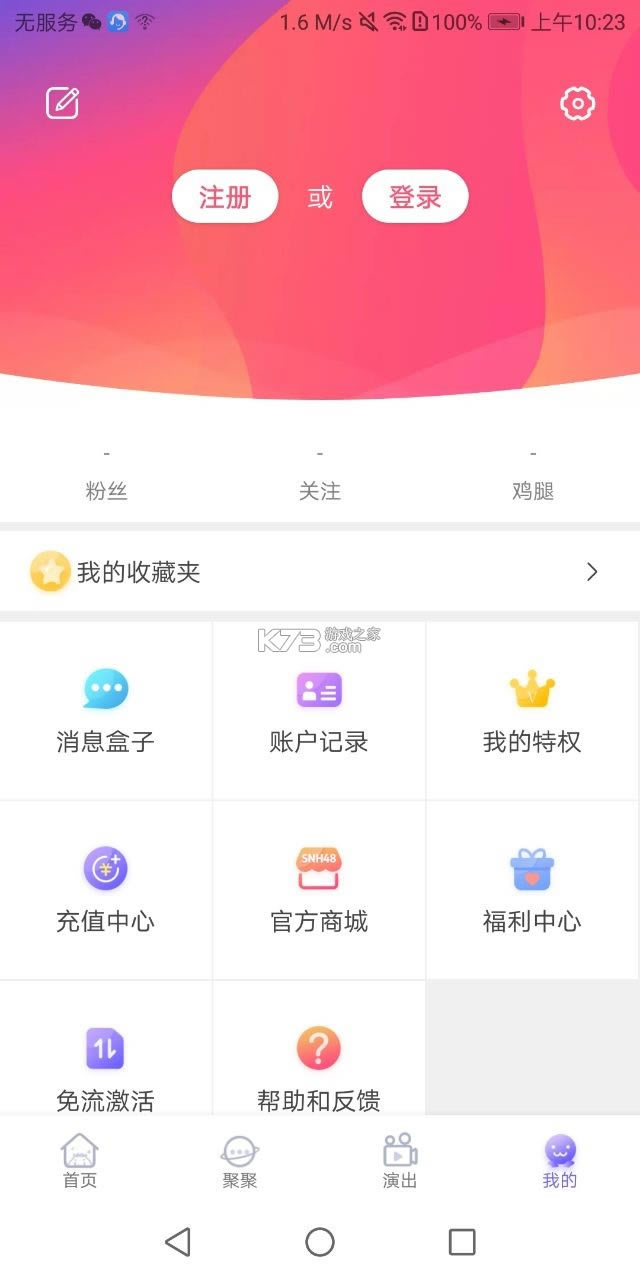Image resolution: width=640 pixels, height=1280 pixels.
Task: Open 福利中心 welfare center
Action: 532,890
